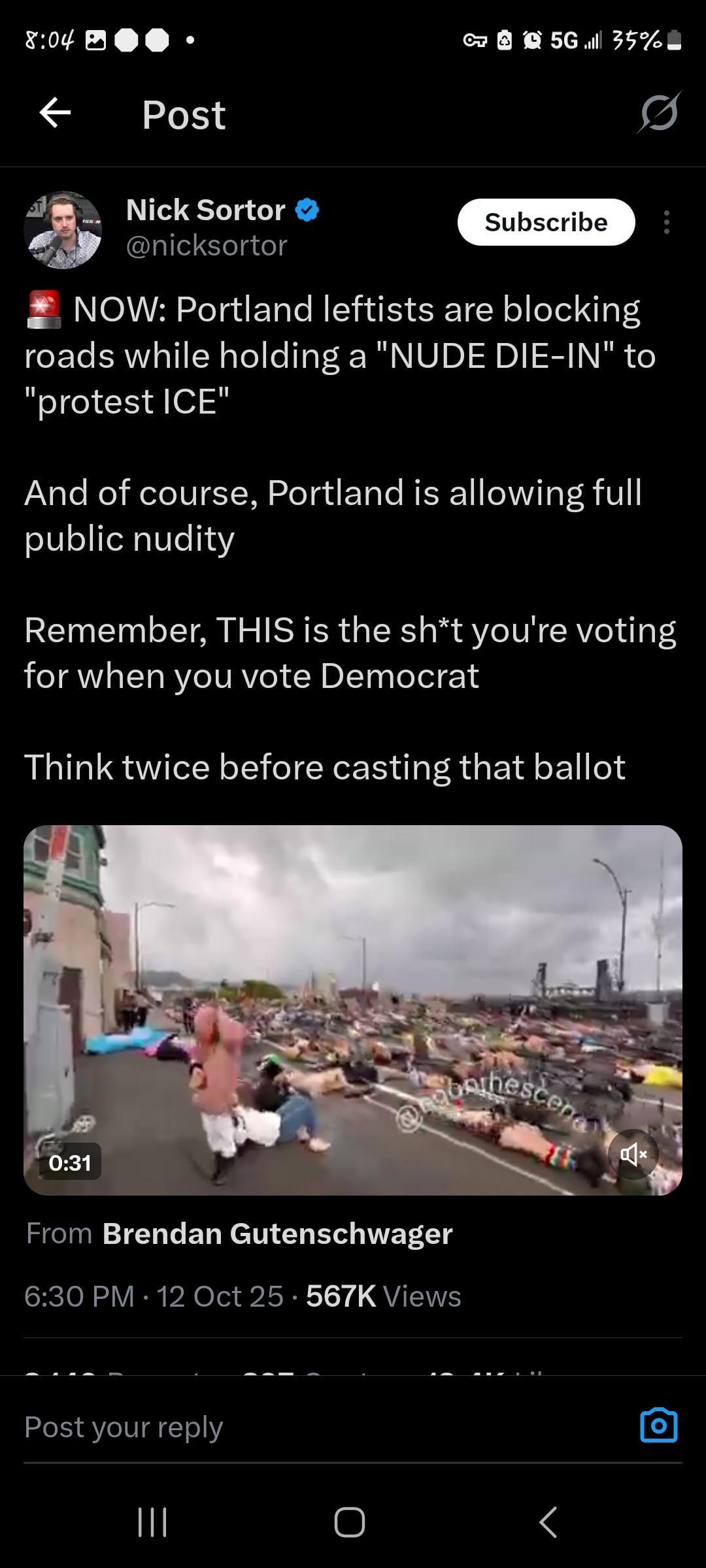Open Brendan Gutenschwager's profile link
The width and height of the screenshot is (706, 1568).
point(277,1233)
